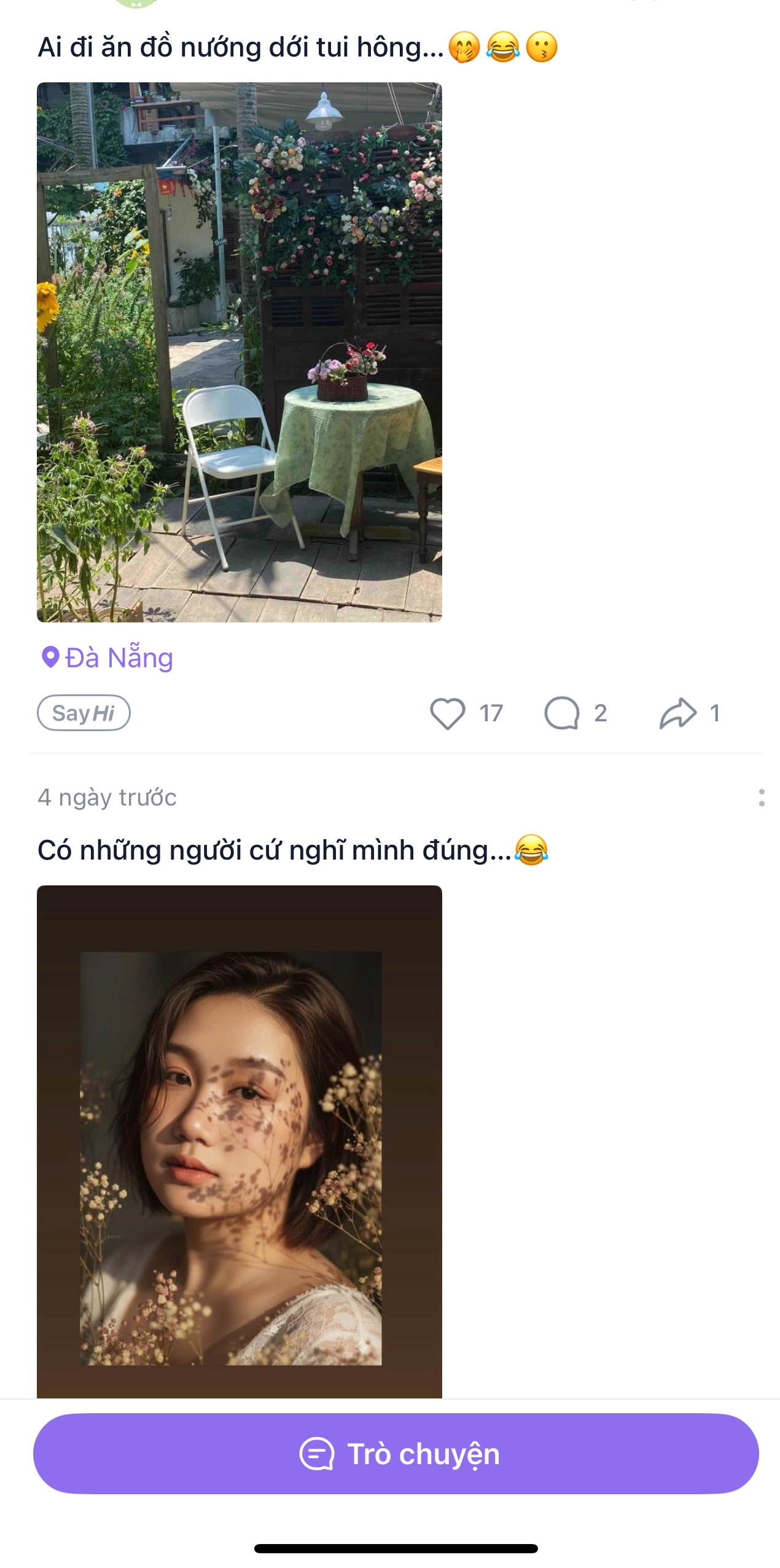Share the Đà Nẵng post
The height and width of the screenshot is (1568, 780).
tap(677, 713)
